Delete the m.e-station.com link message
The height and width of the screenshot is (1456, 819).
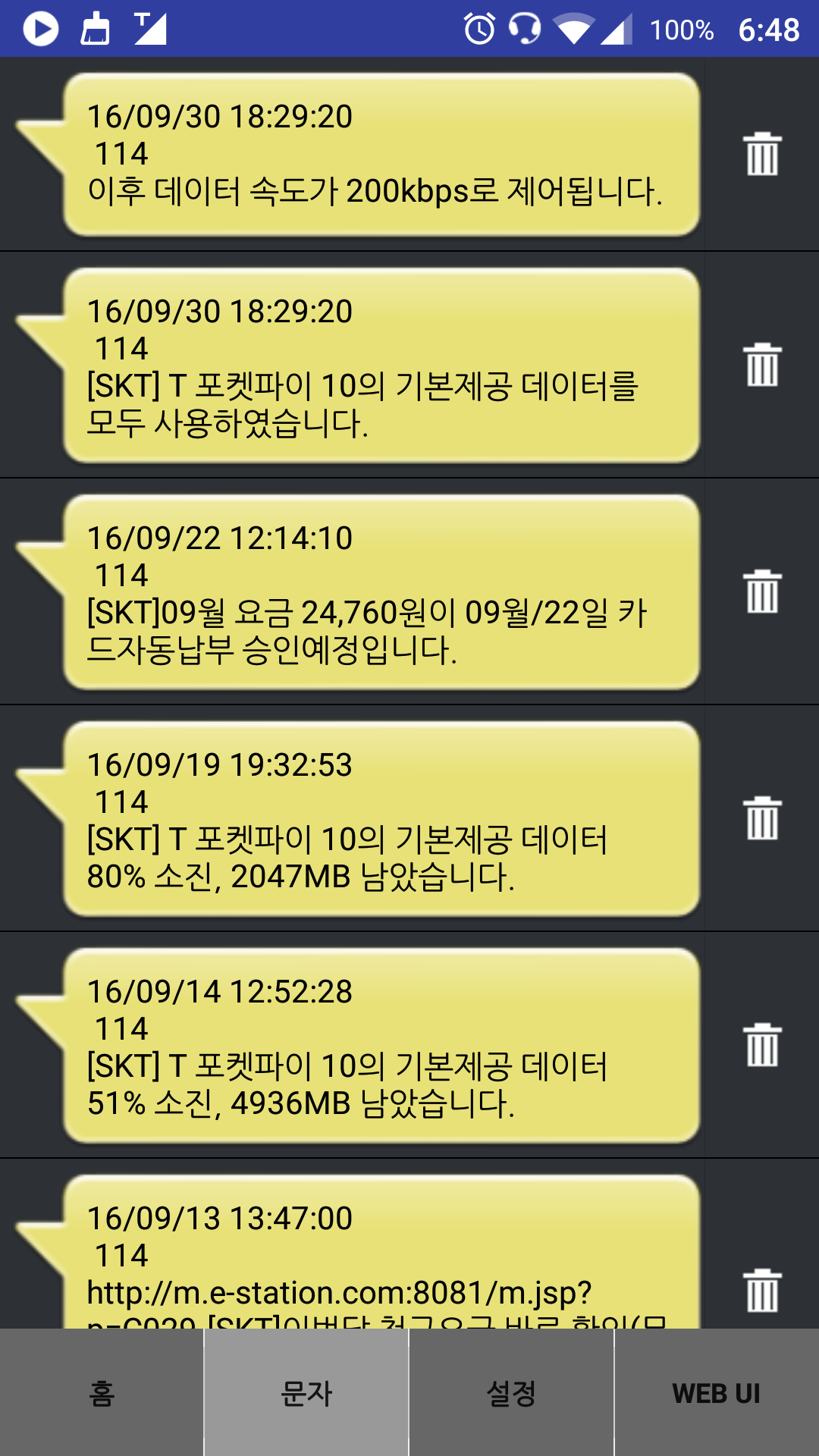[x=761, y=1290]
